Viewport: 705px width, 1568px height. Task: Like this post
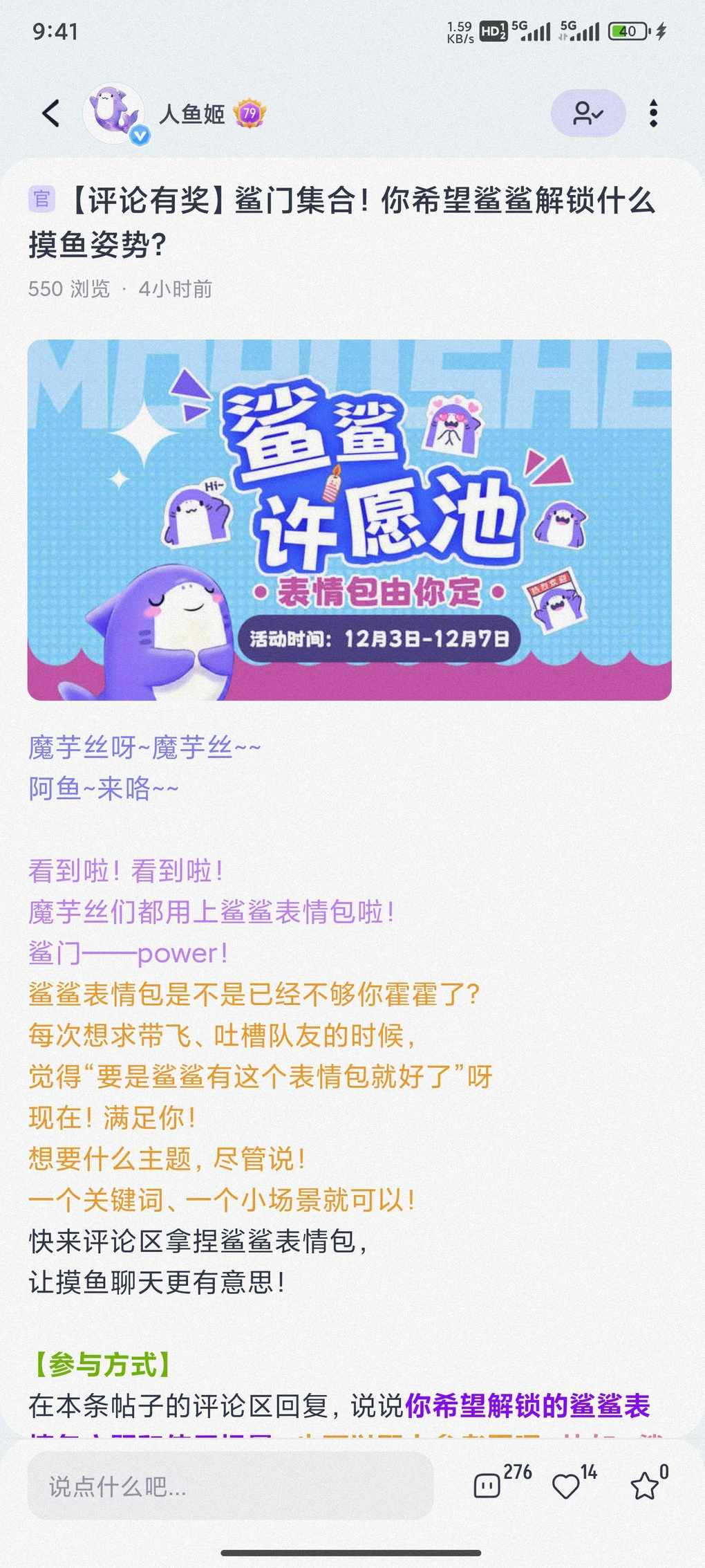(x=566, y=1486)
